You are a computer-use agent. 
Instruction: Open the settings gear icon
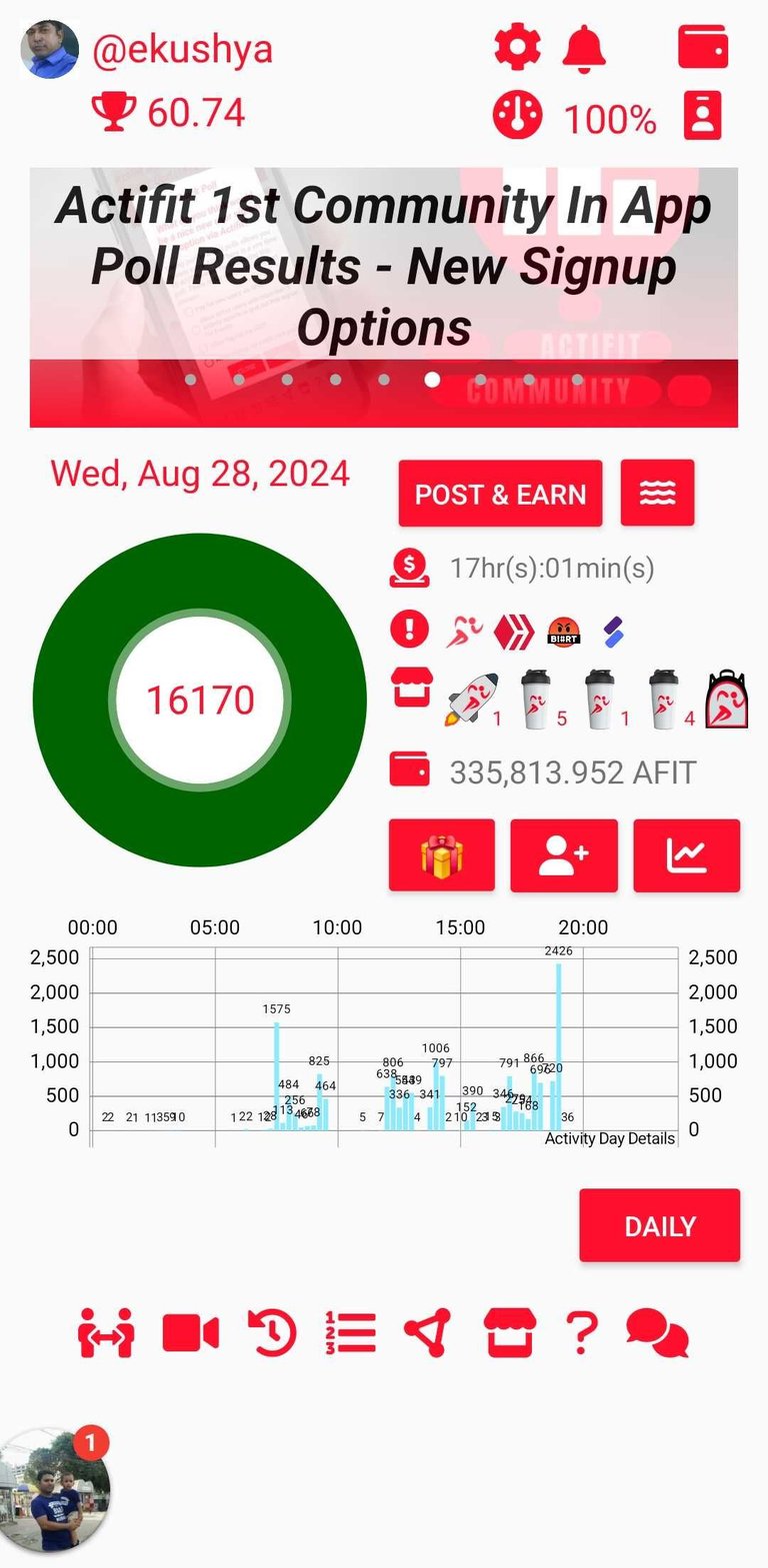tap(517, 47)
